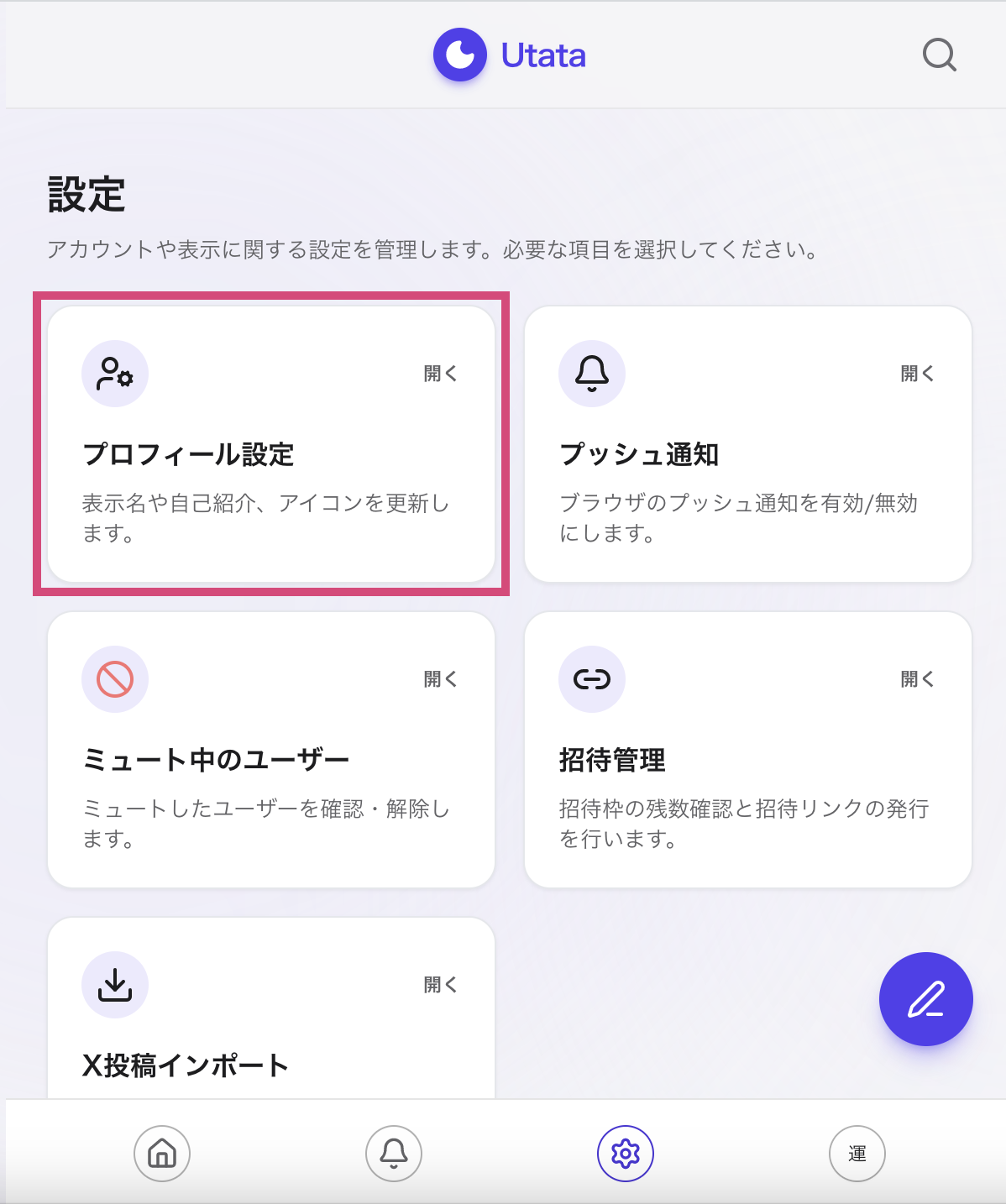This screenshot has height=1204, width=1006.
Task: Open the search icon
Action: point(939,55)
